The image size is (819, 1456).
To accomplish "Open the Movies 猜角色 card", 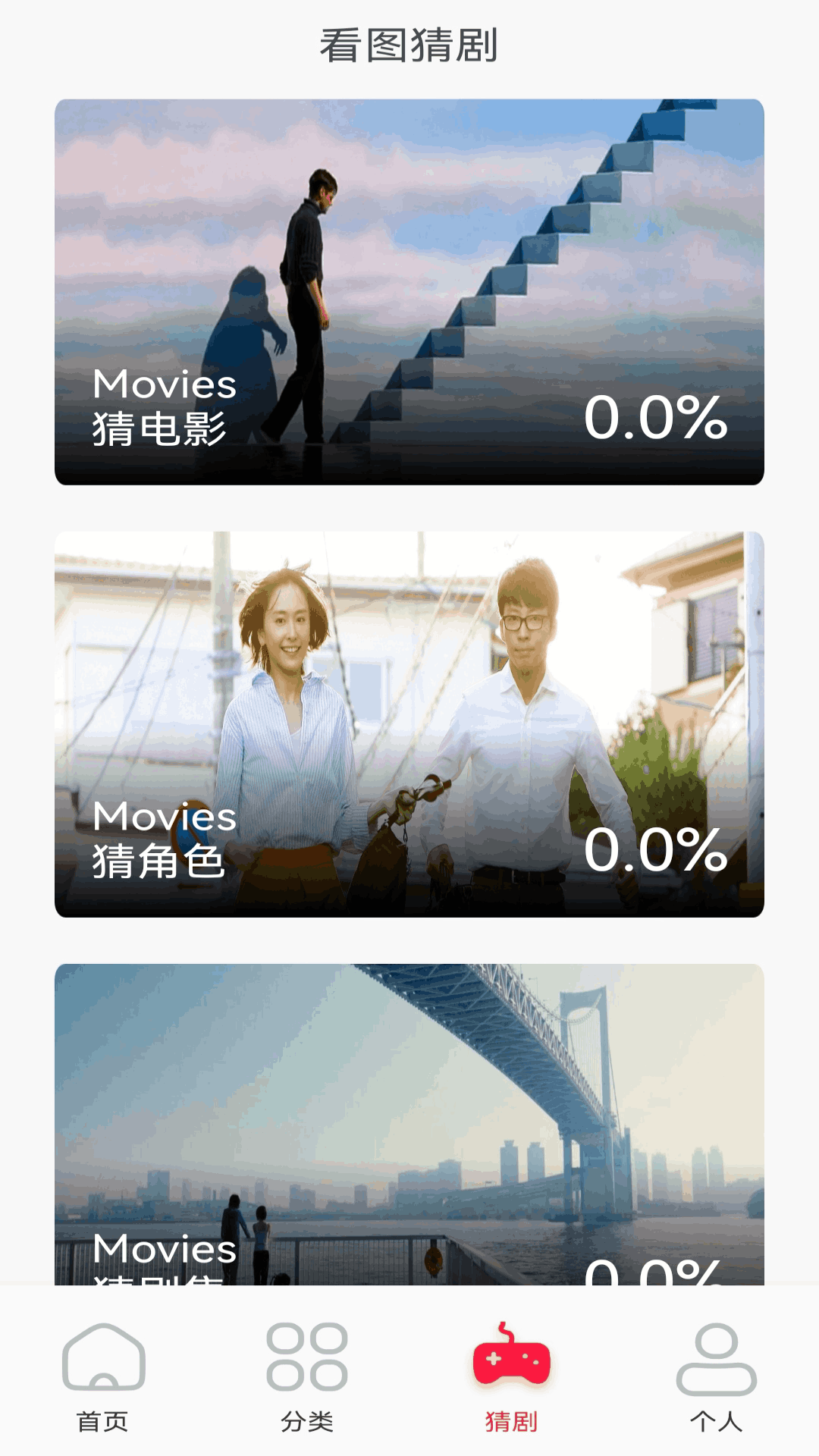I will (409, 724).
